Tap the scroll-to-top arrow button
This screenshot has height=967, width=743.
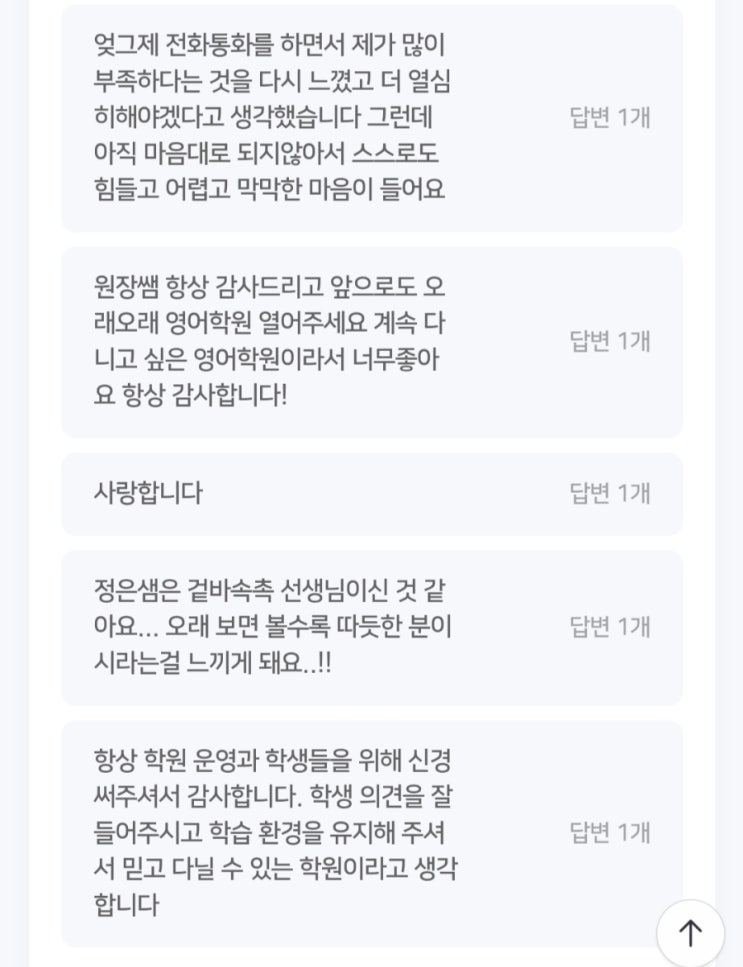[x=690, y=933]
